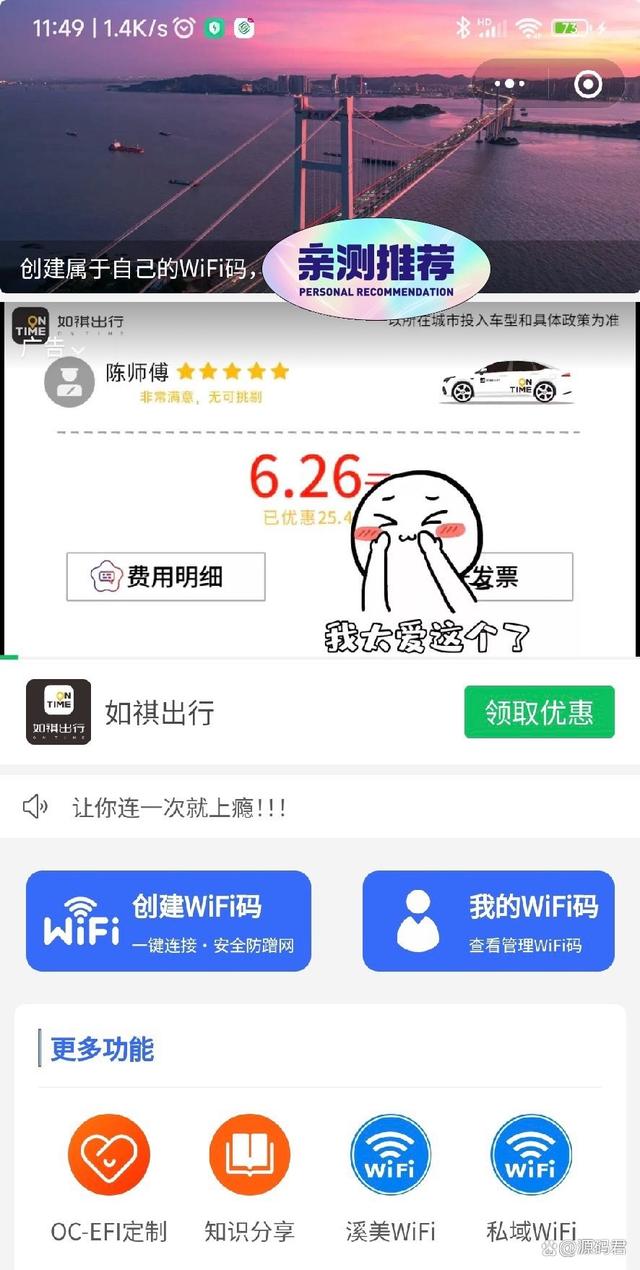This screenshot has width=640, height=1270.
Task: Open the announcement 让你连一次就上瘾
Action: tap(179, 808)
